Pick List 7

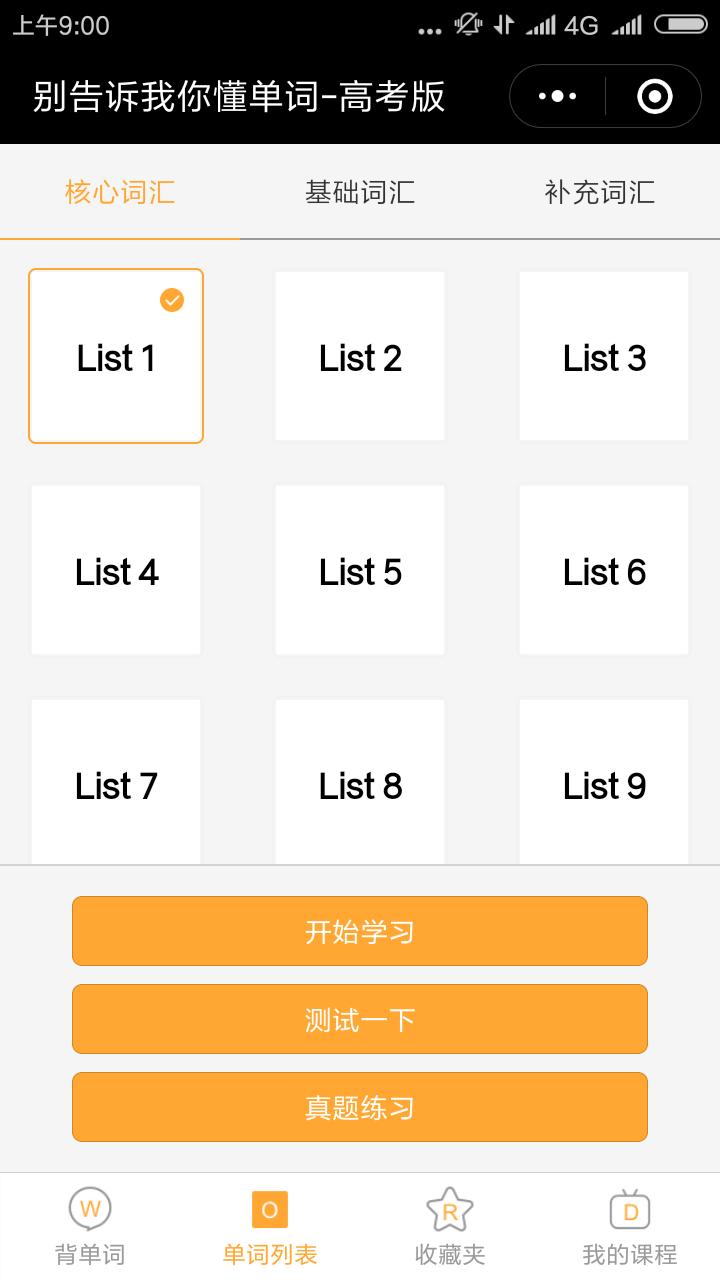[x=116, y=782]
